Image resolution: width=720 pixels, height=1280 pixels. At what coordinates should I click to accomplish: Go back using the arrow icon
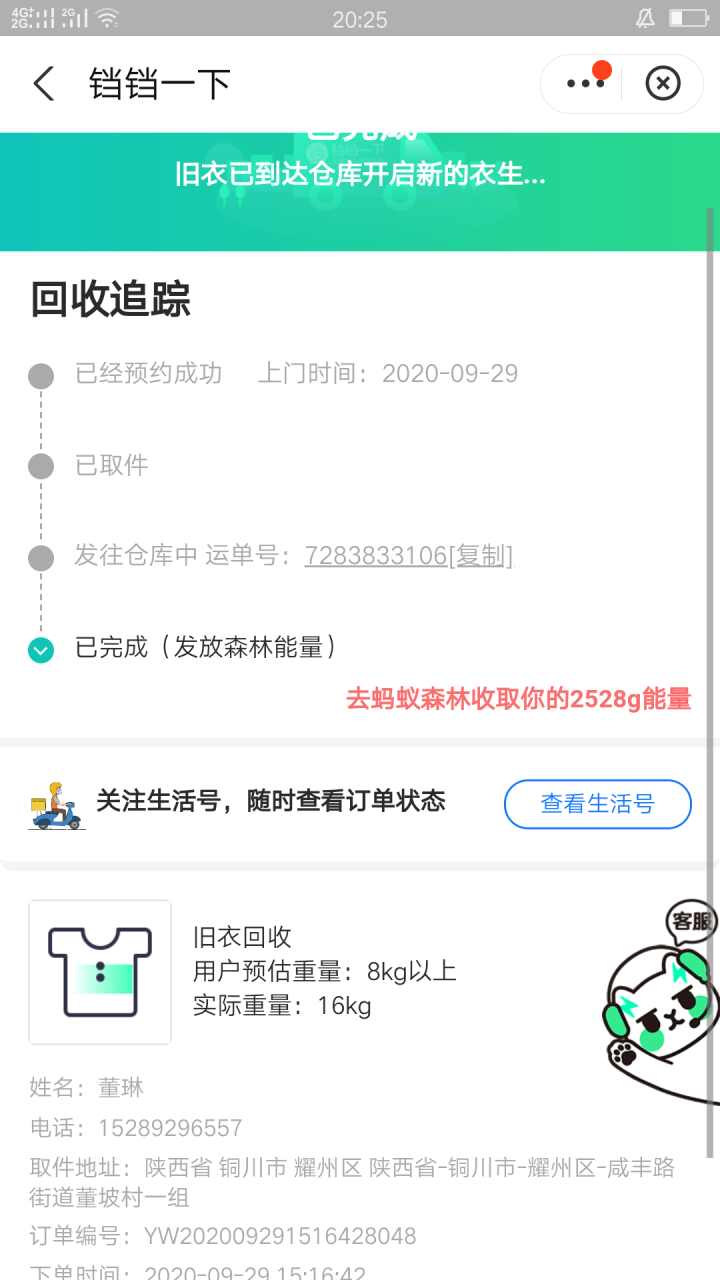tap(43, 84)
